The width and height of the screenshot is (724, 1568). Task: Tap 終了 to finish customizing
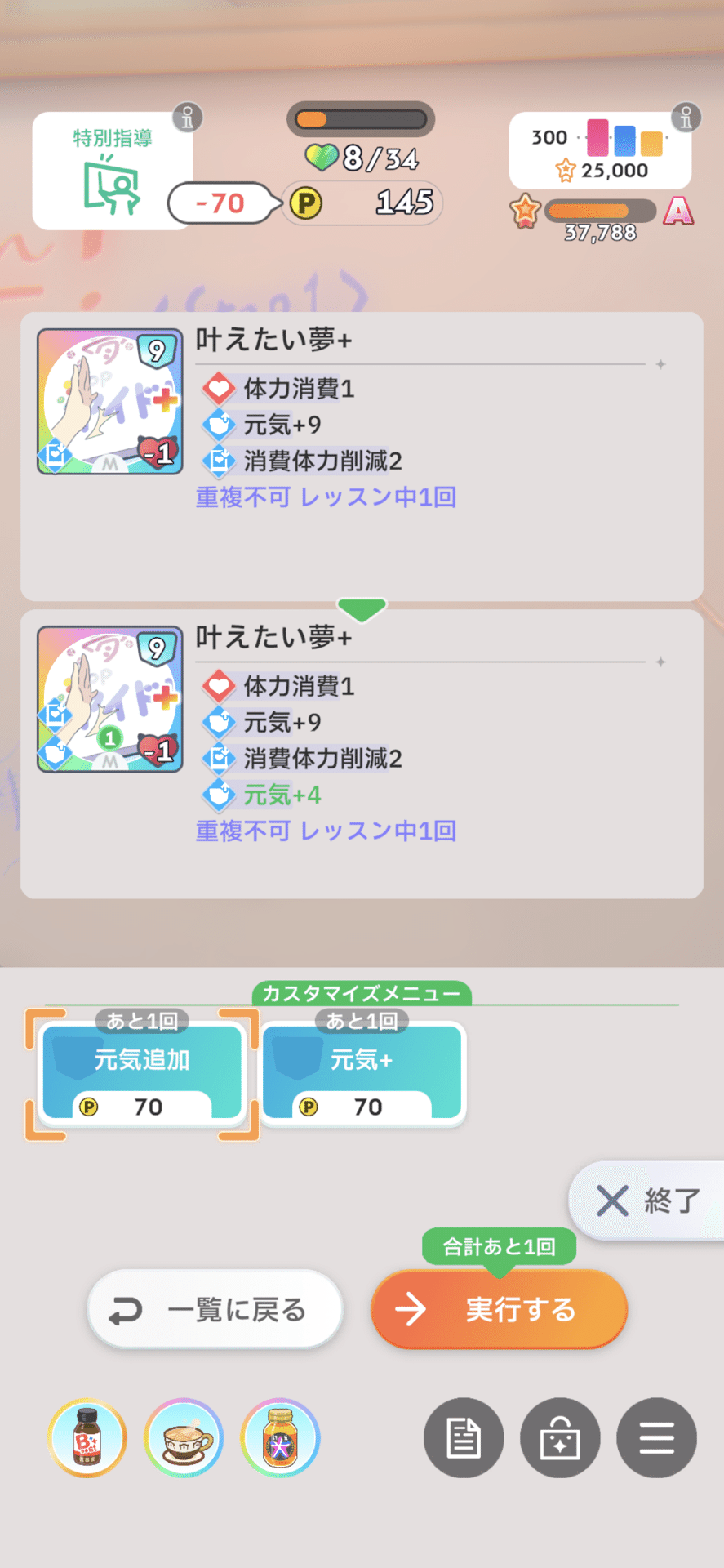(x=647, y=1200)
